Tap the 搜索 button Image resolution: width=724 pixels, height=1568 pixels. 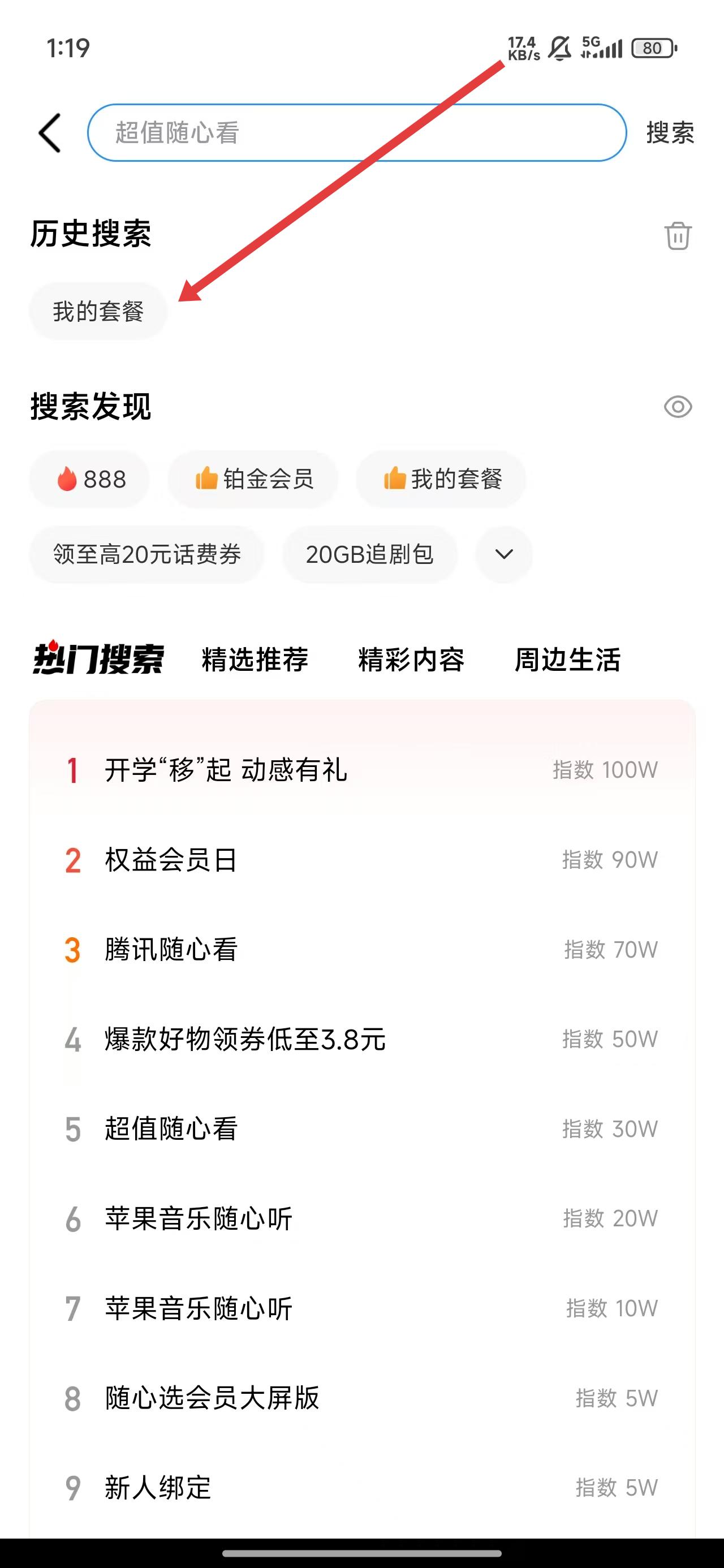670,133
